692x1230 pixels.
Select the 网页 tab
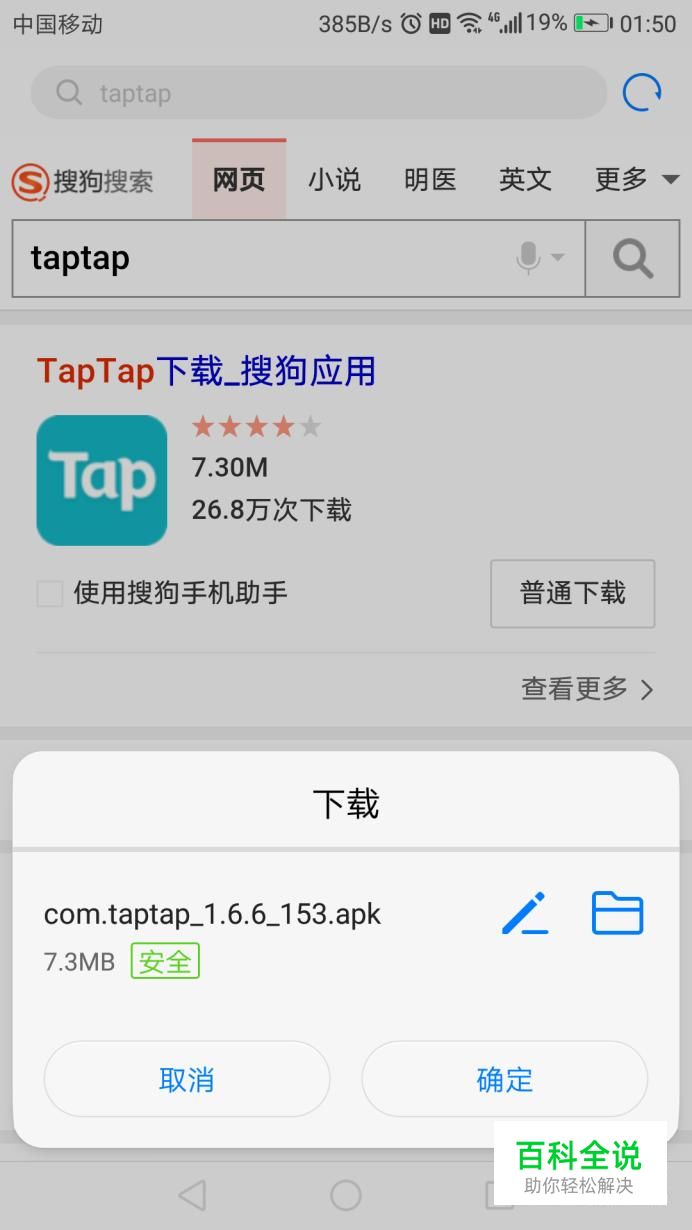click(239, 180)
